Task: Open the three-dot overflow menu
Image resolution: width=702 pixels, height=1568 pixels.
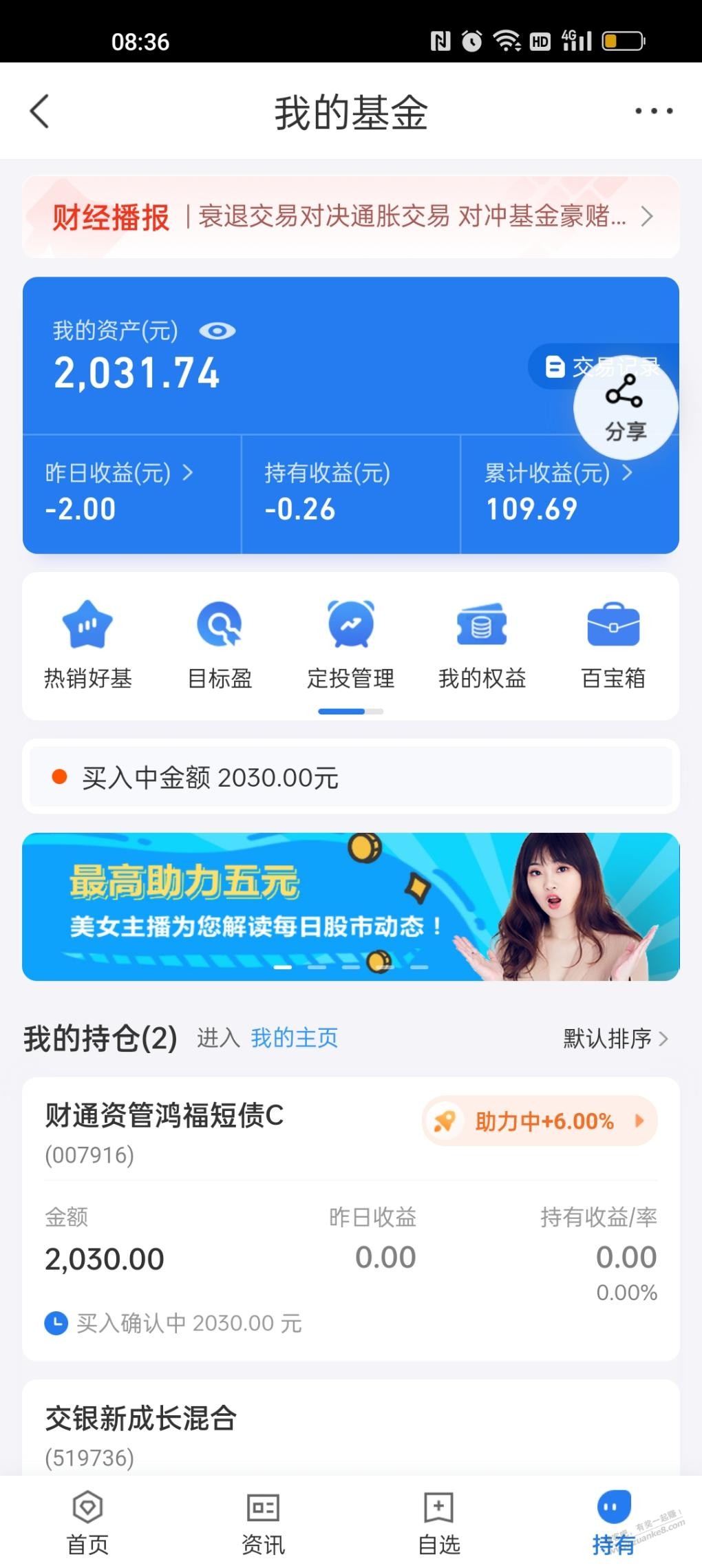Action: 653,112
